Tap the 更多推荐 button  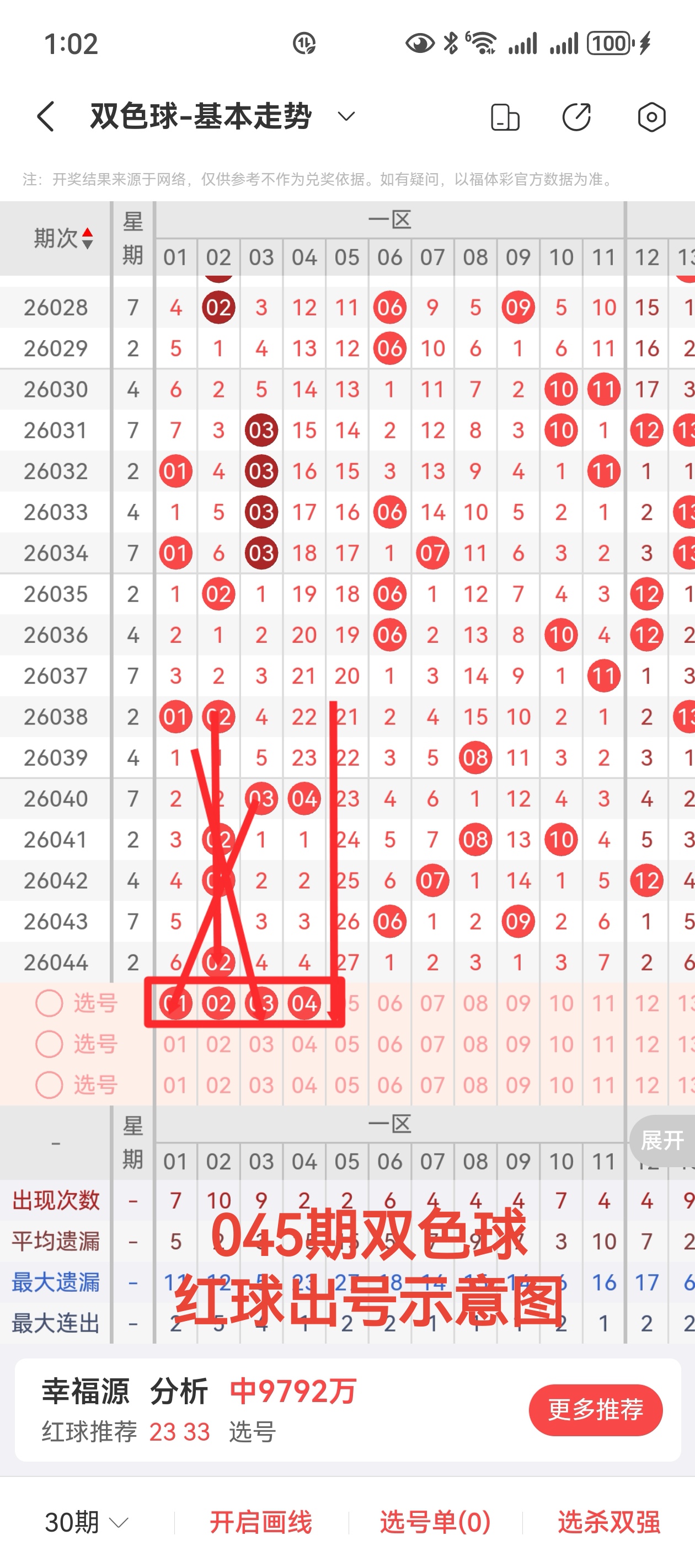click(x=595, y=1409)
